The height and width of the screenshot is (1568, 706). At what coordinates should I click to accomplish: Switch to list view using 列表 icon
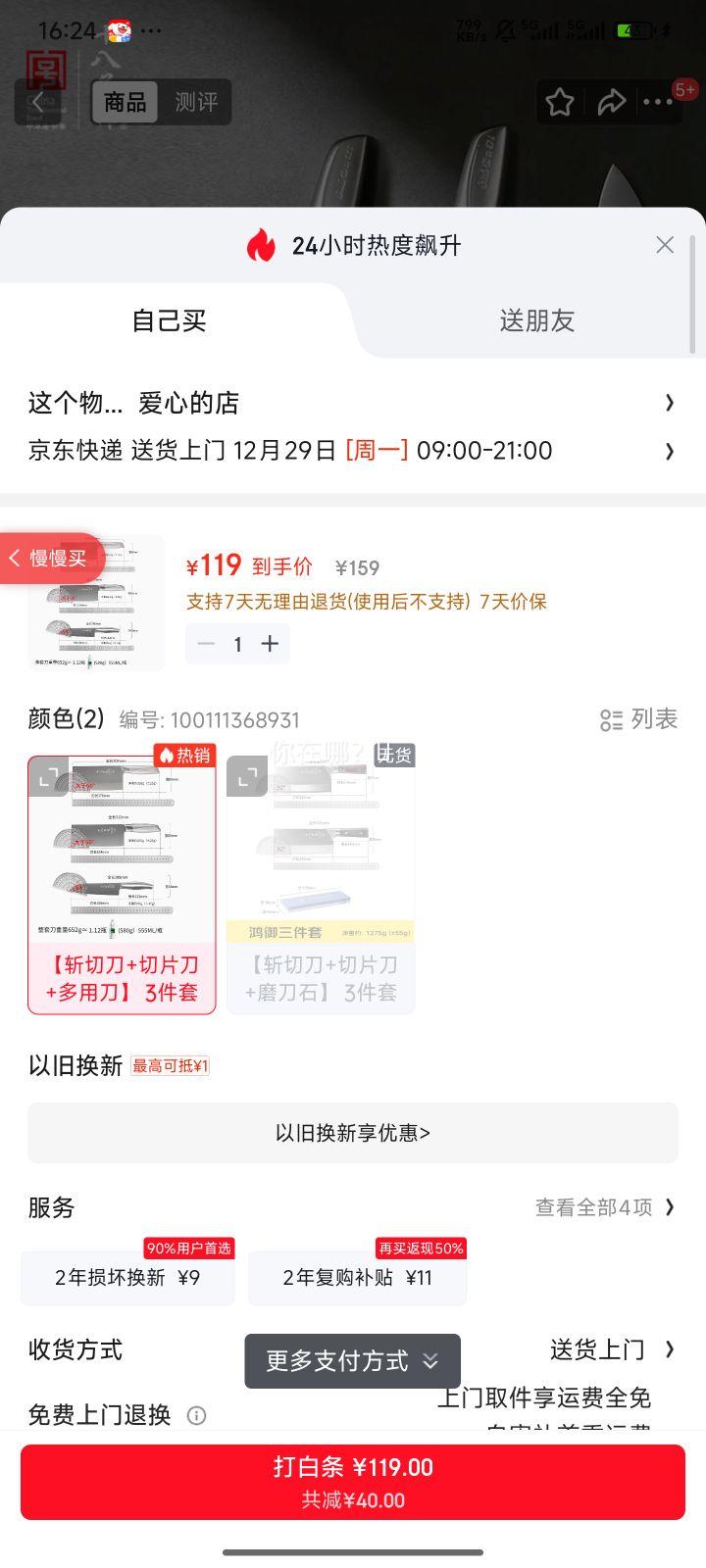(637, 720)
